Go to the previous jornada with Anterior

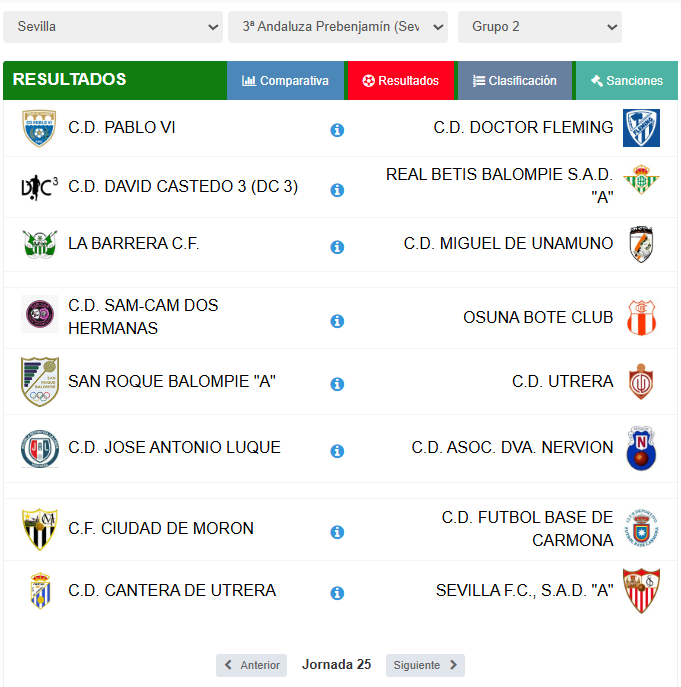(x=251, y=665)
